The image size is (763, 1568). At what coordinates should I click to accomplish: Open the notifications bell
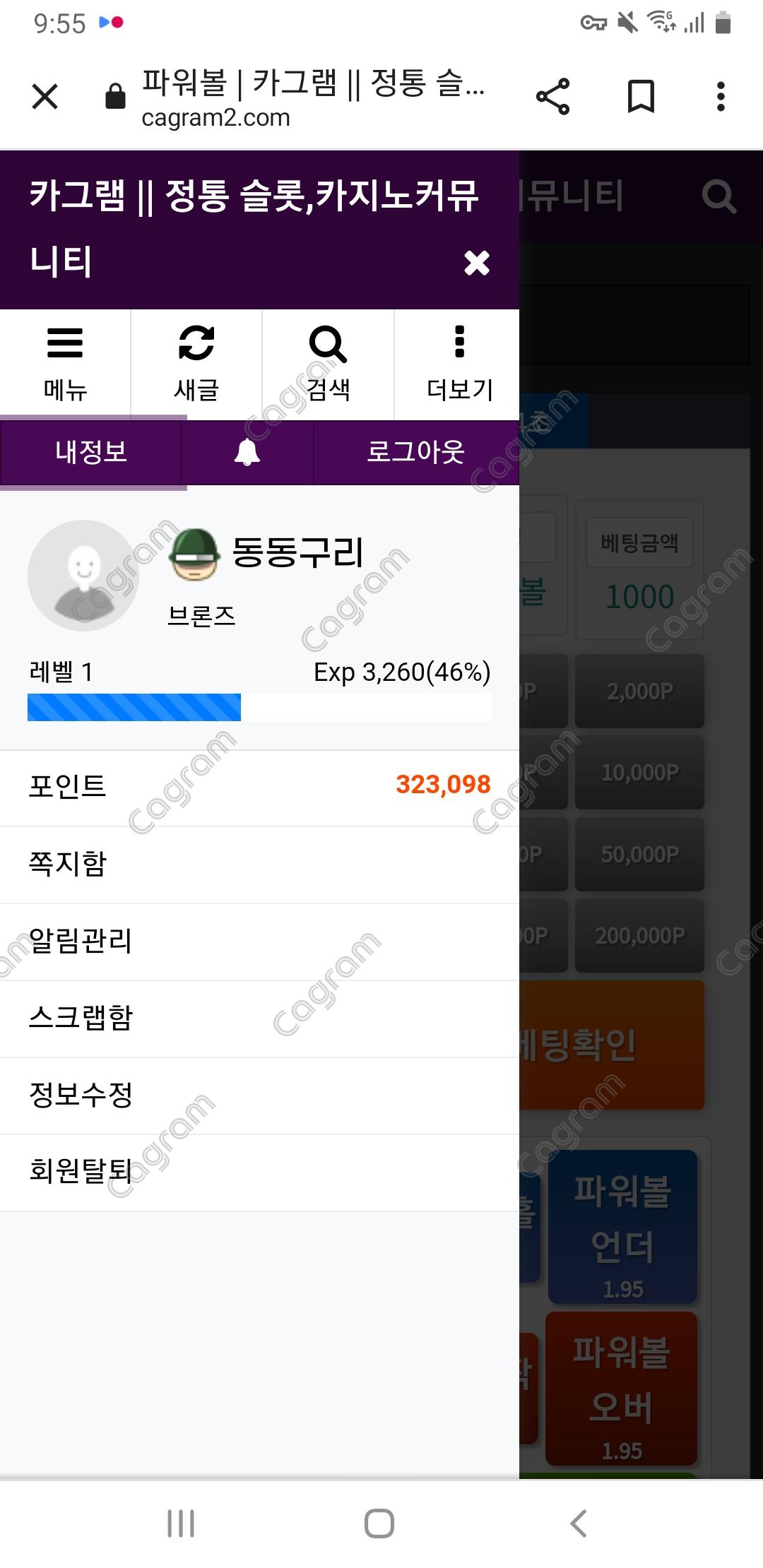pyautogui.click(x=247, y=452)
